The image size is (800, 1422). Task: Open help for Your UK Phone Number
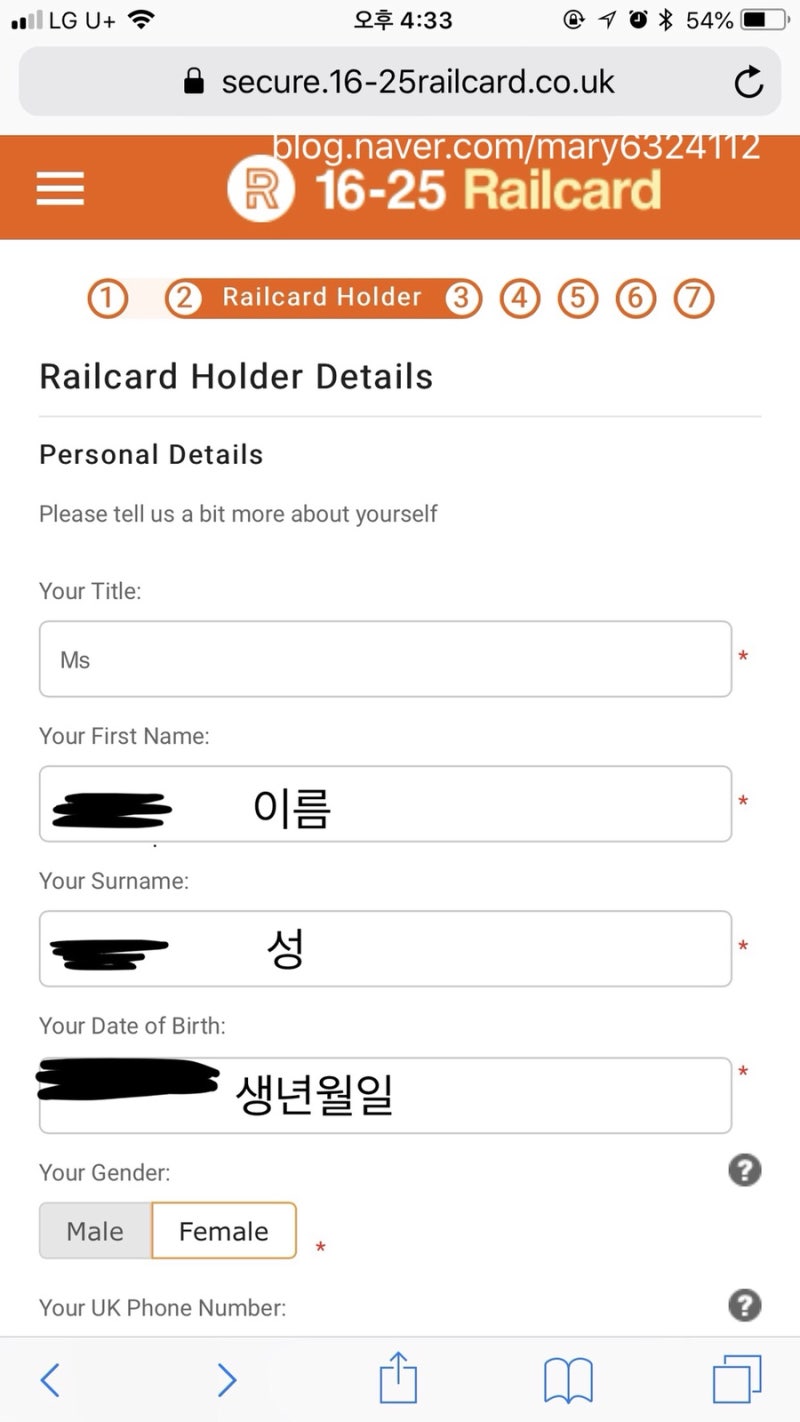point(744,1305)
